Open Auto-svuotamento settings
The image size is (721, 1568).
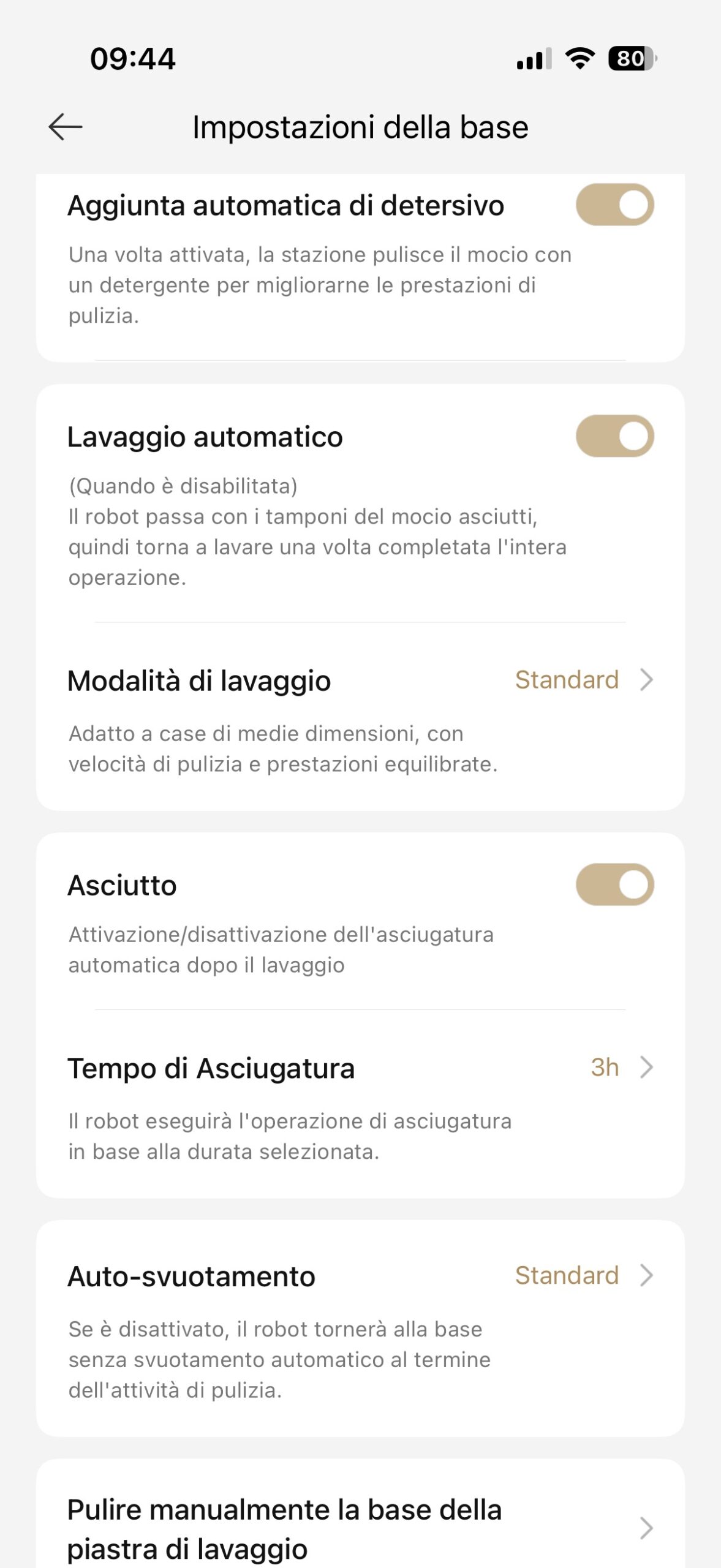(360, 1276)
